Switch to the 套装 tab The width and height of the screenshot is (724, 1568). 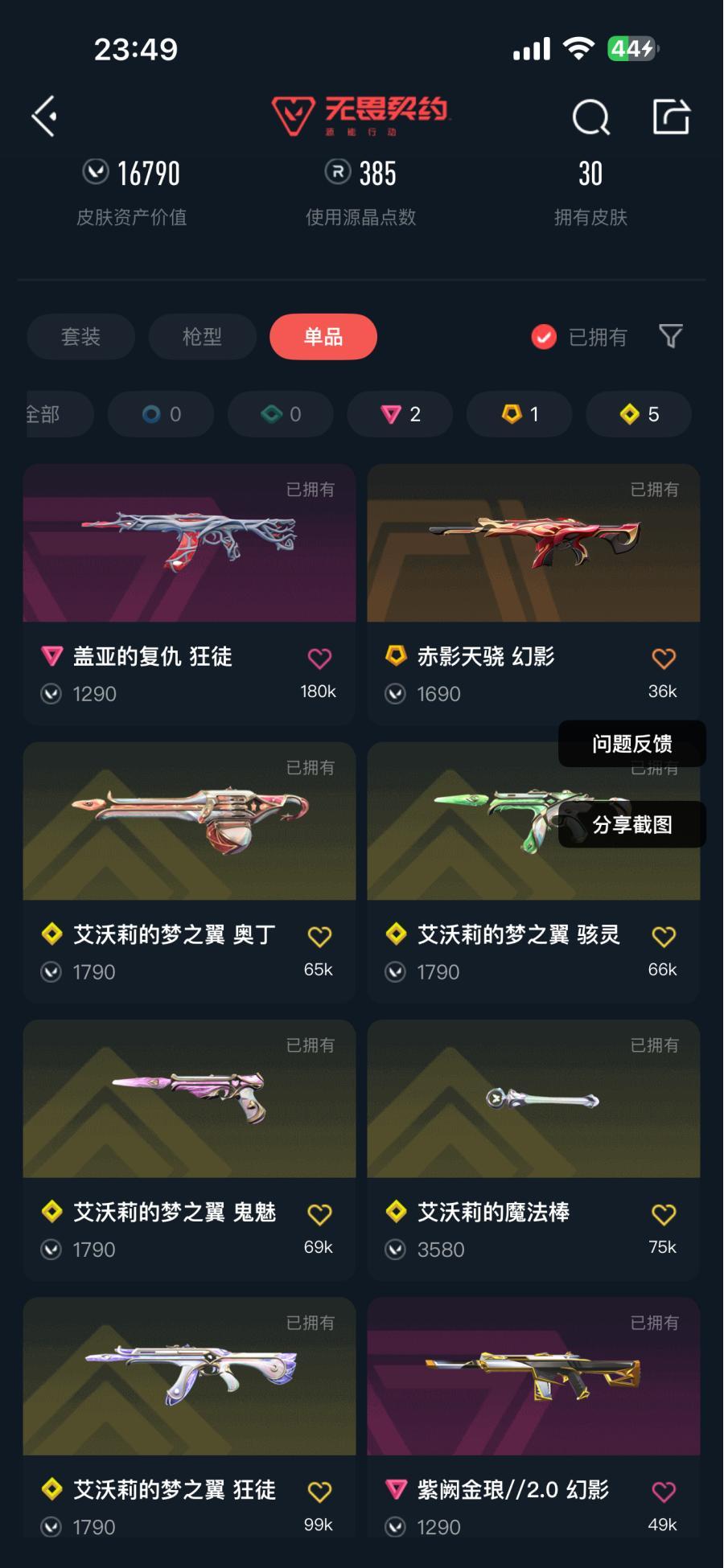point(80,336)
